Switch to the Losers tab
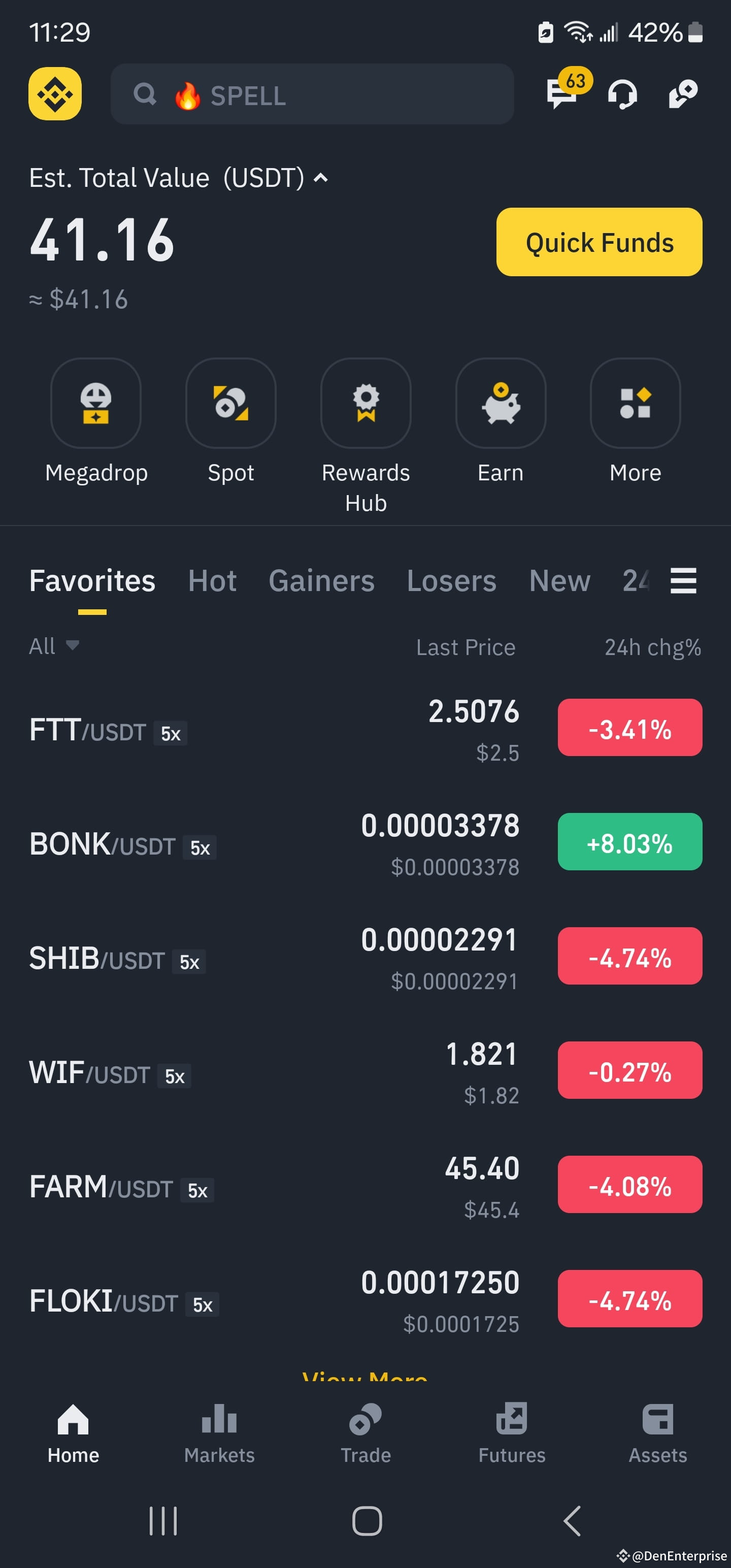The image size is (731, 1568). (x=452, y=581)
